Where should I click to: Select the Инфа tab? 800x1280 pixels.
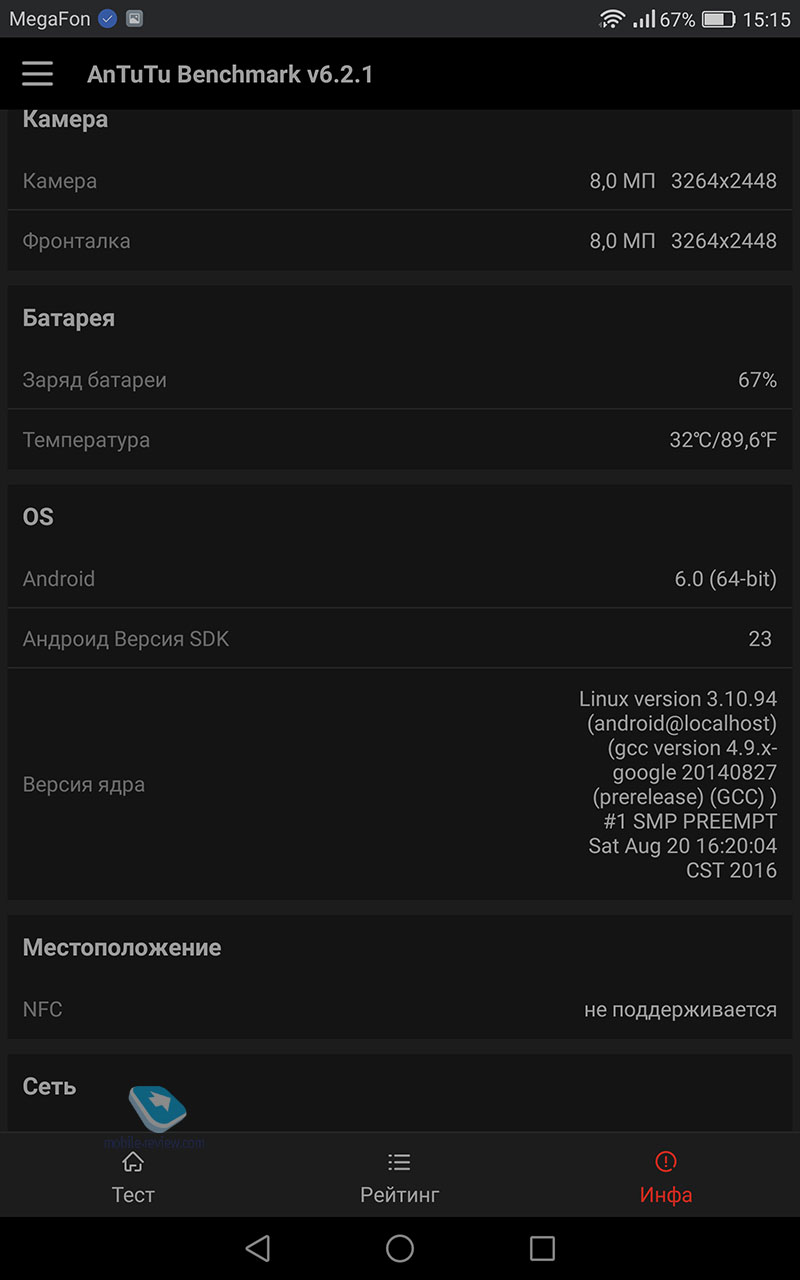click(666, 1177)
